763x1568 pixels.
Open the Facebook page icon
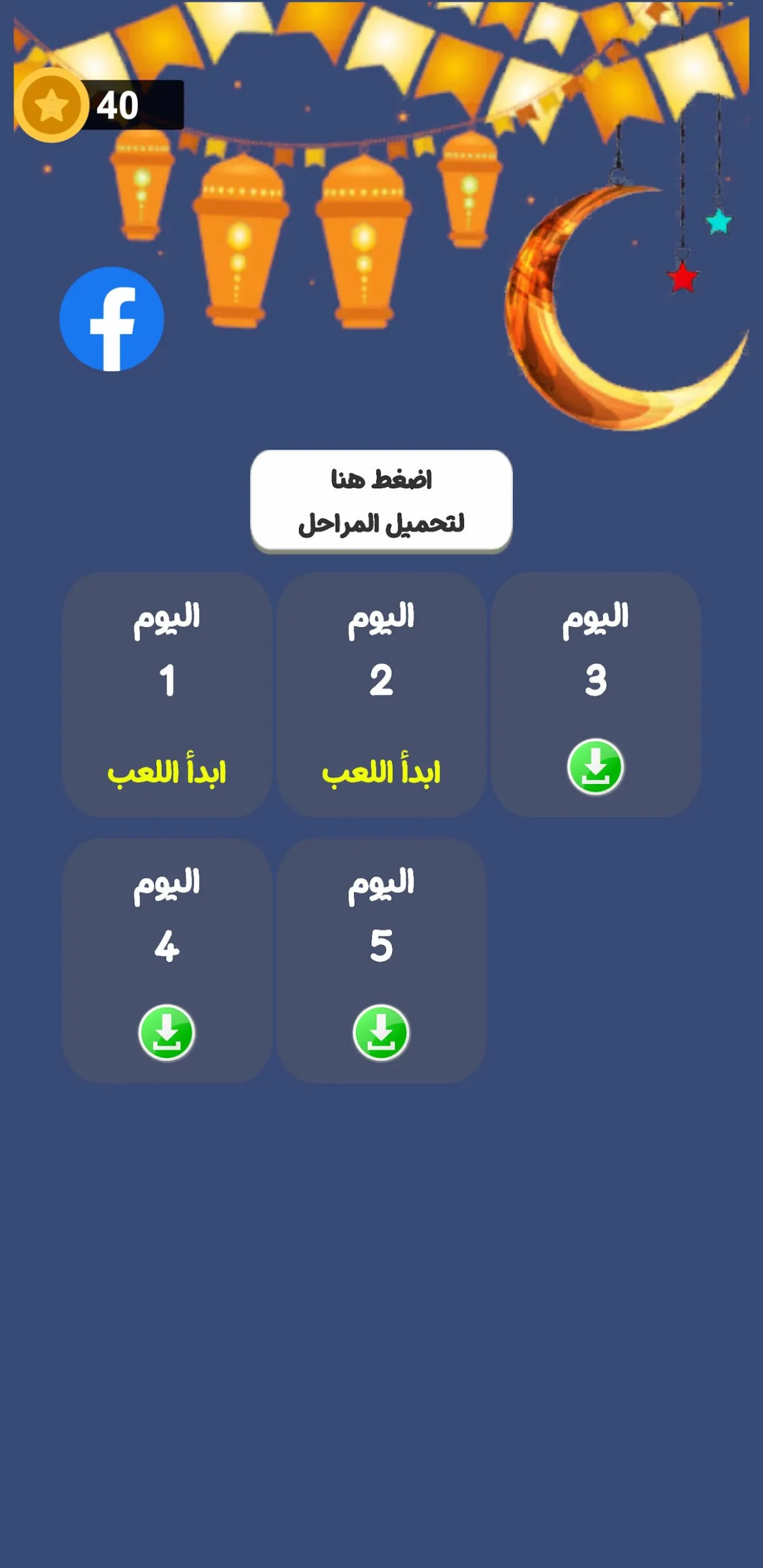point(112,319)
